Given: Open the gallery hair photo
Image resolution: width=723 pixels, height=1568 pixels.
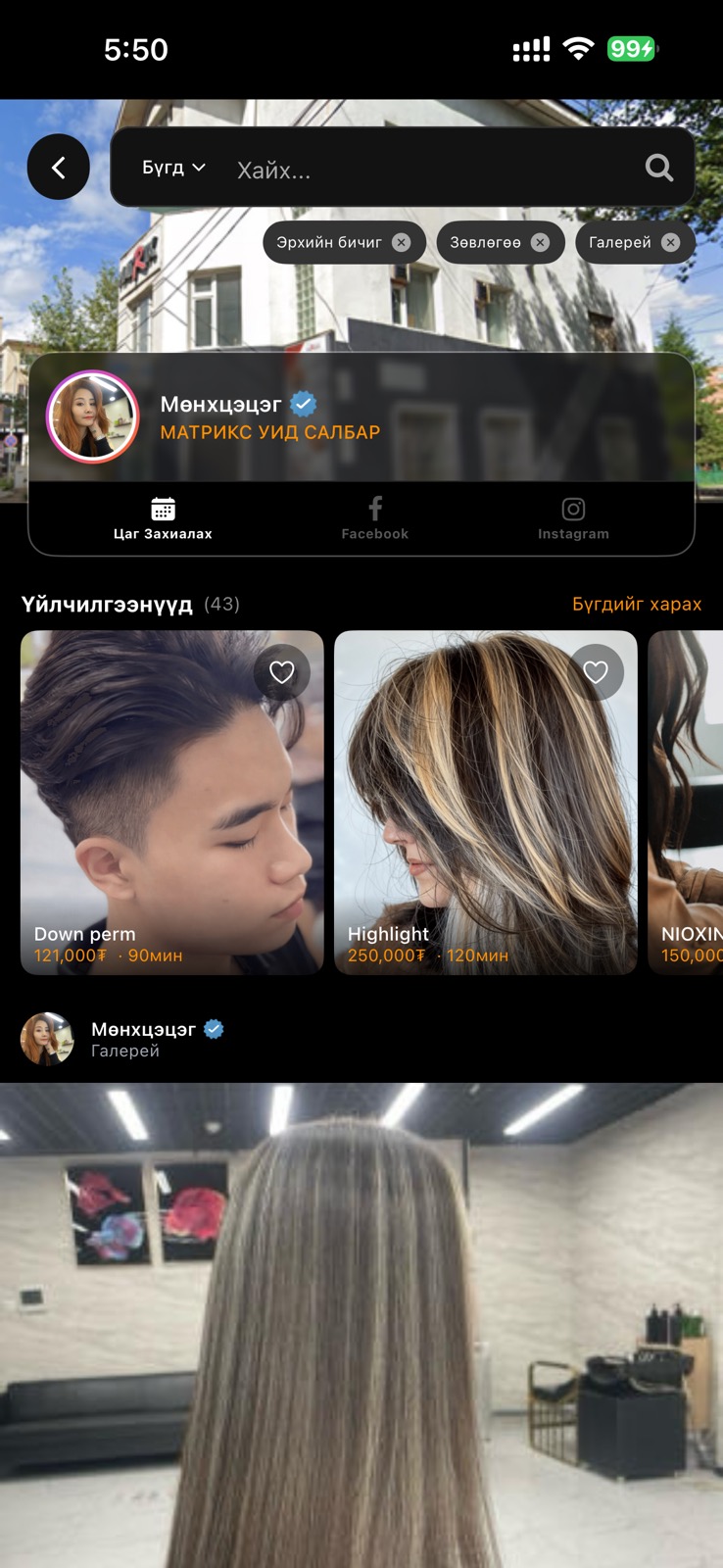Looking at the screenshot, I should (361, 1323).
